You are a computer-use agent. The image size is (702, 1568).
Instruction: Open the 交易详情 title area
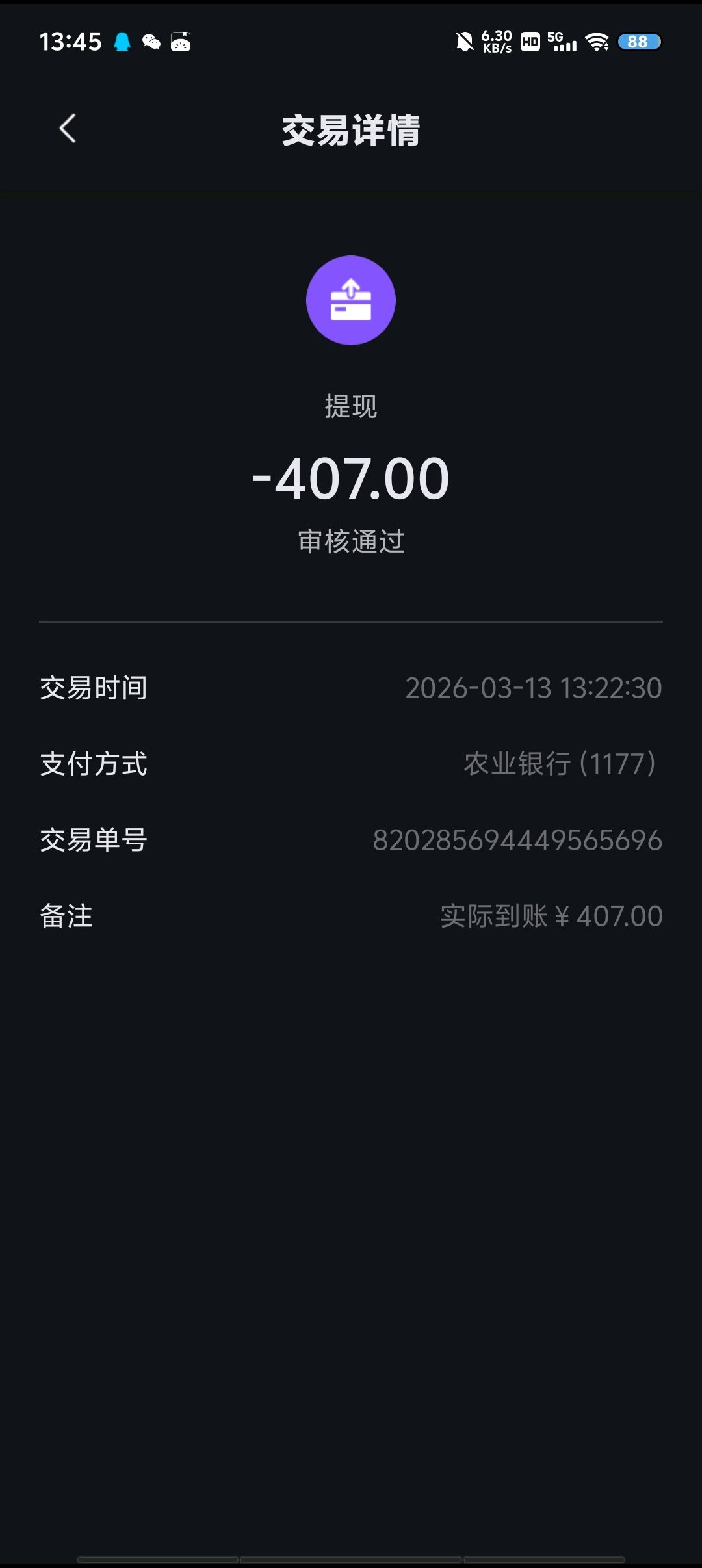(x=351, y=129)
